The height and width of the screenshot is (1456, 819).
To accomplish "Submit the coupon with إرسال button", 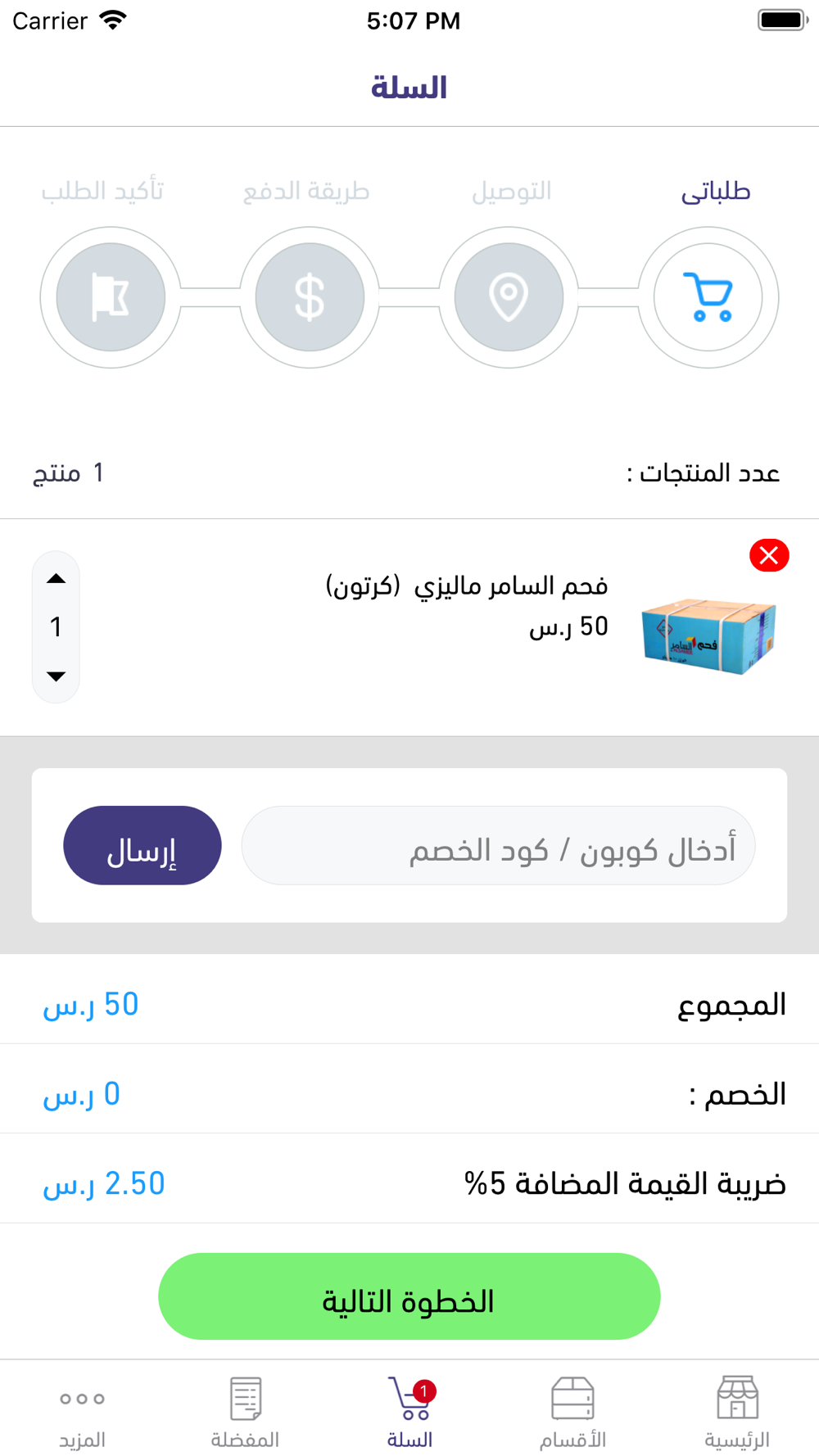I will (143, 846).
